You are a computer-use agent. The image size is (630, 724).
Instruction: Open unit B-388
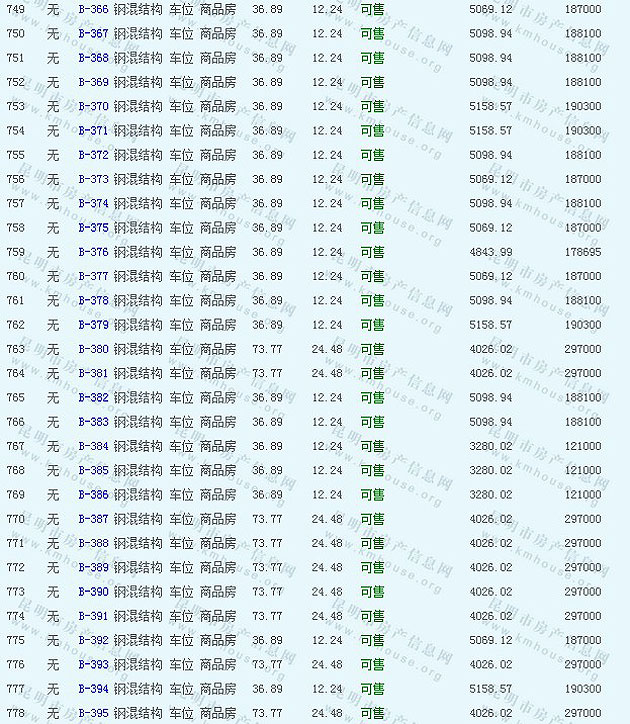(x=93, y=544)
